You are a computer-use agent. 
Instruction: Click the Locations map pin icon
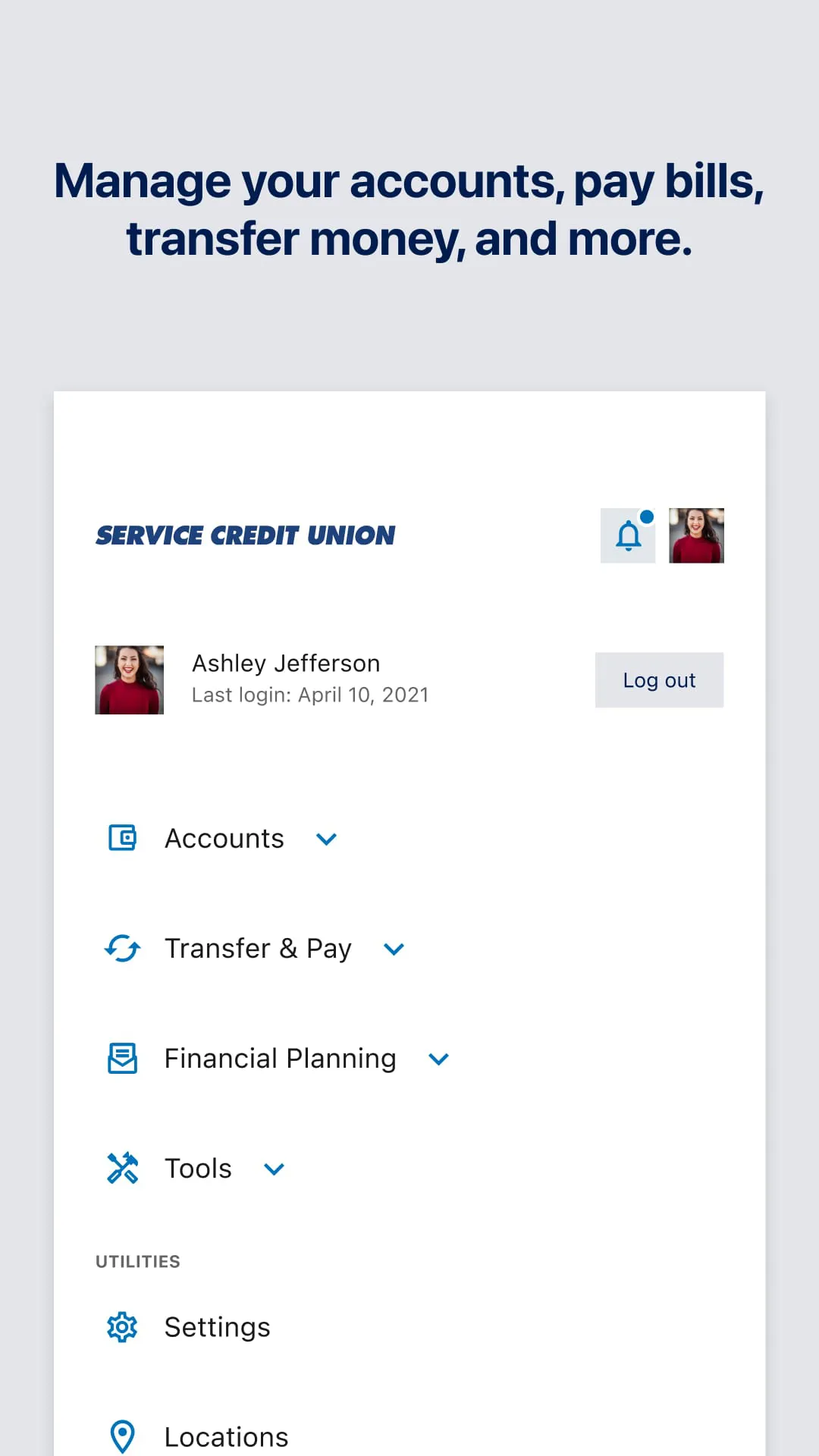tap(122, 1433)
